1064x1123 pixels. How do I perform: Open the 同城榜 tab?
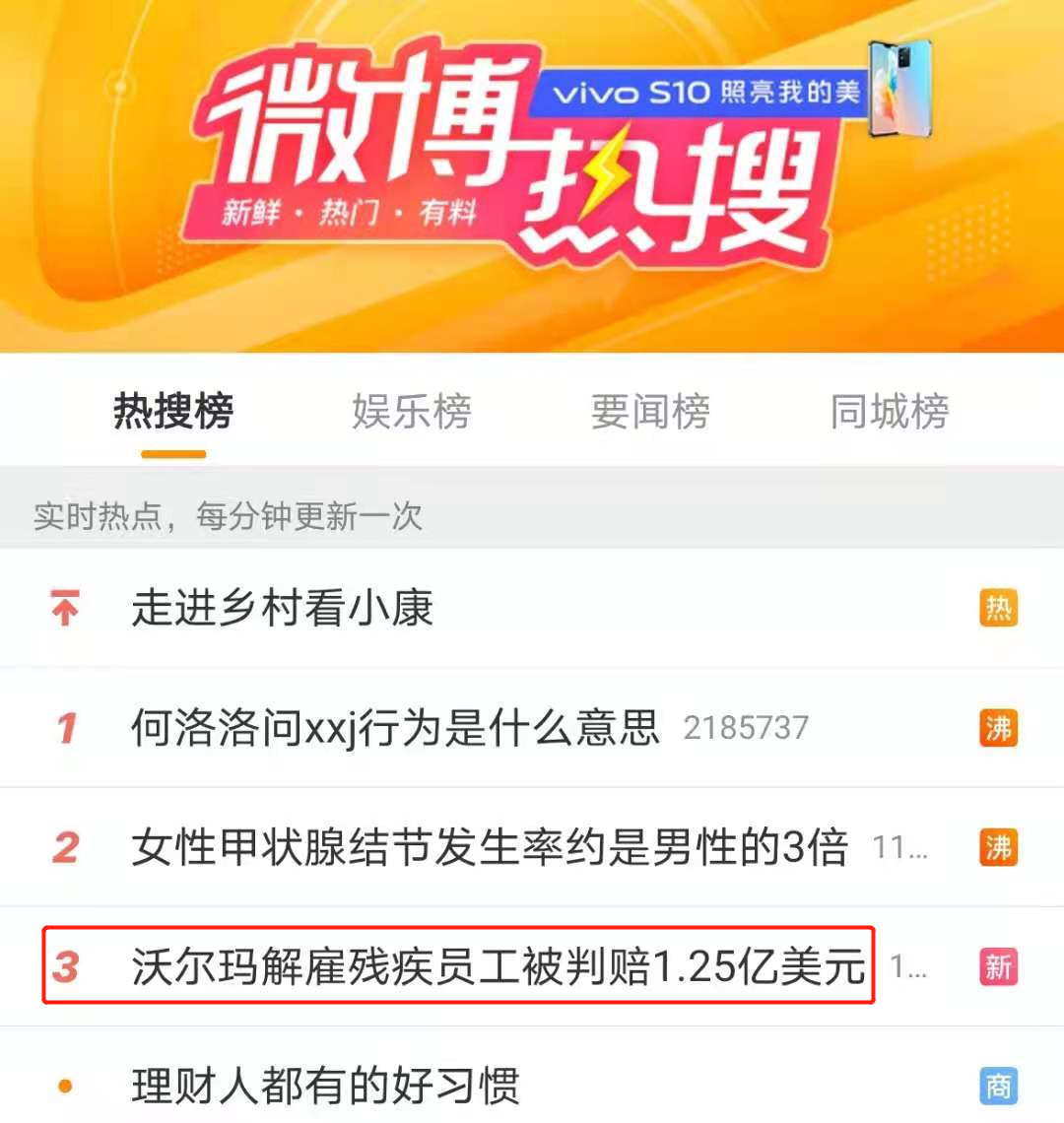[890, 414]
